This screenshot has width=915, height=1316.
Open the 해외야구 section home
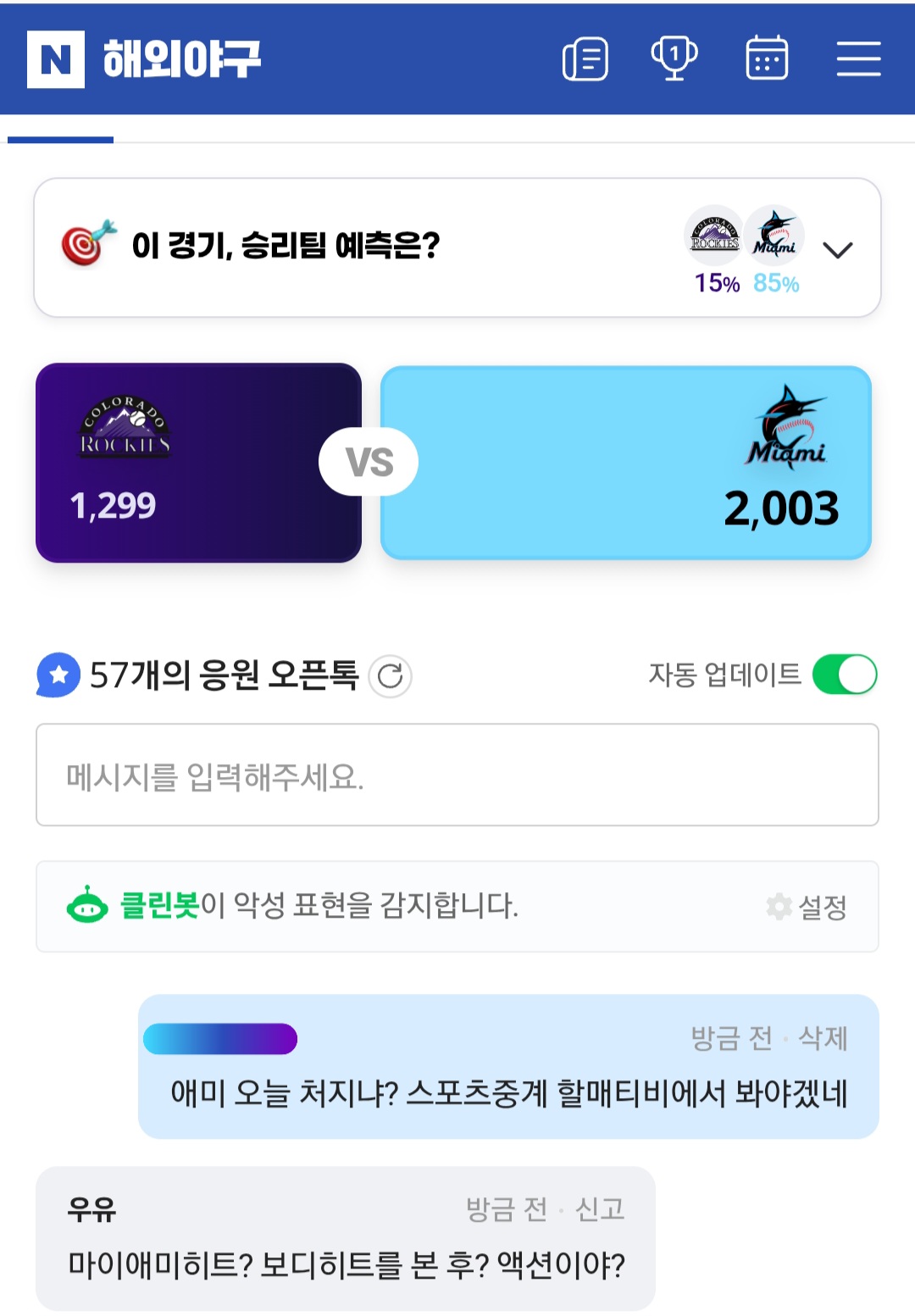point(182,59)
